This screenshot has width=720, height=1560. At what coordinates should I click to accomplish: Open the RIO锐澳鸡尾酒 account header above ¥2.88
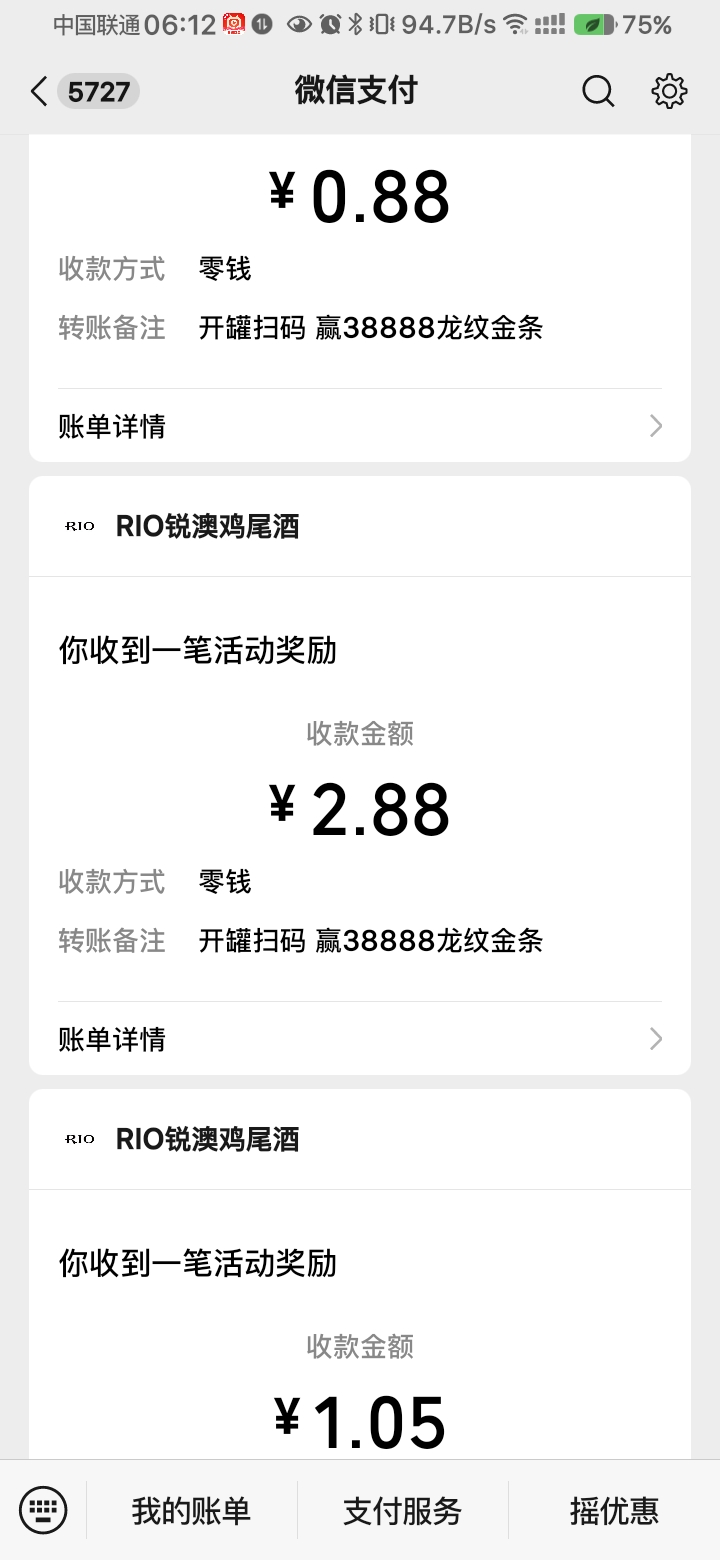coord(360,527)
